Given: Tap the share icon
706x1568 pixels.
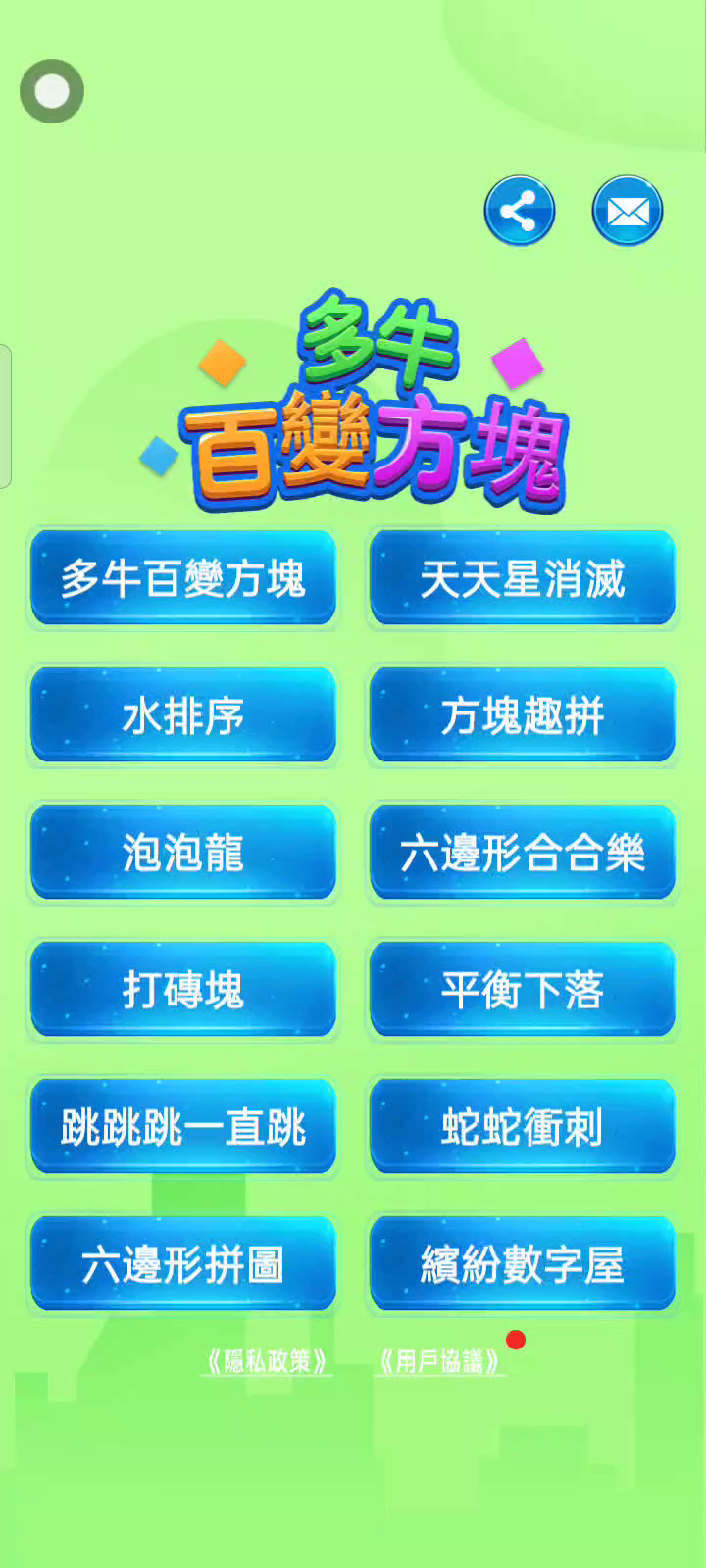Looking at the screenshot, I should pyautogui.click(x=519, y=211).
